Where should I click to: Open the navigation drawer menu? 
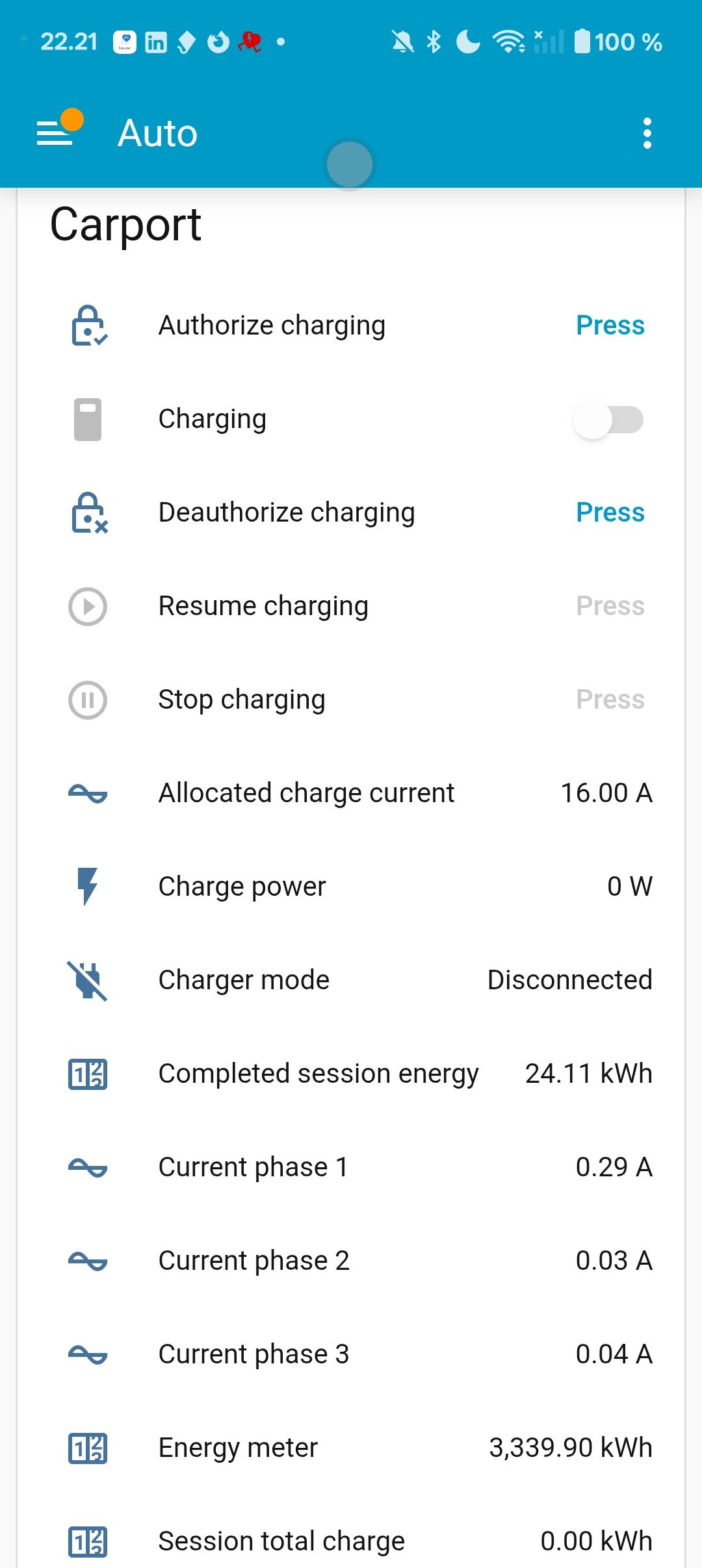(56, 133)
